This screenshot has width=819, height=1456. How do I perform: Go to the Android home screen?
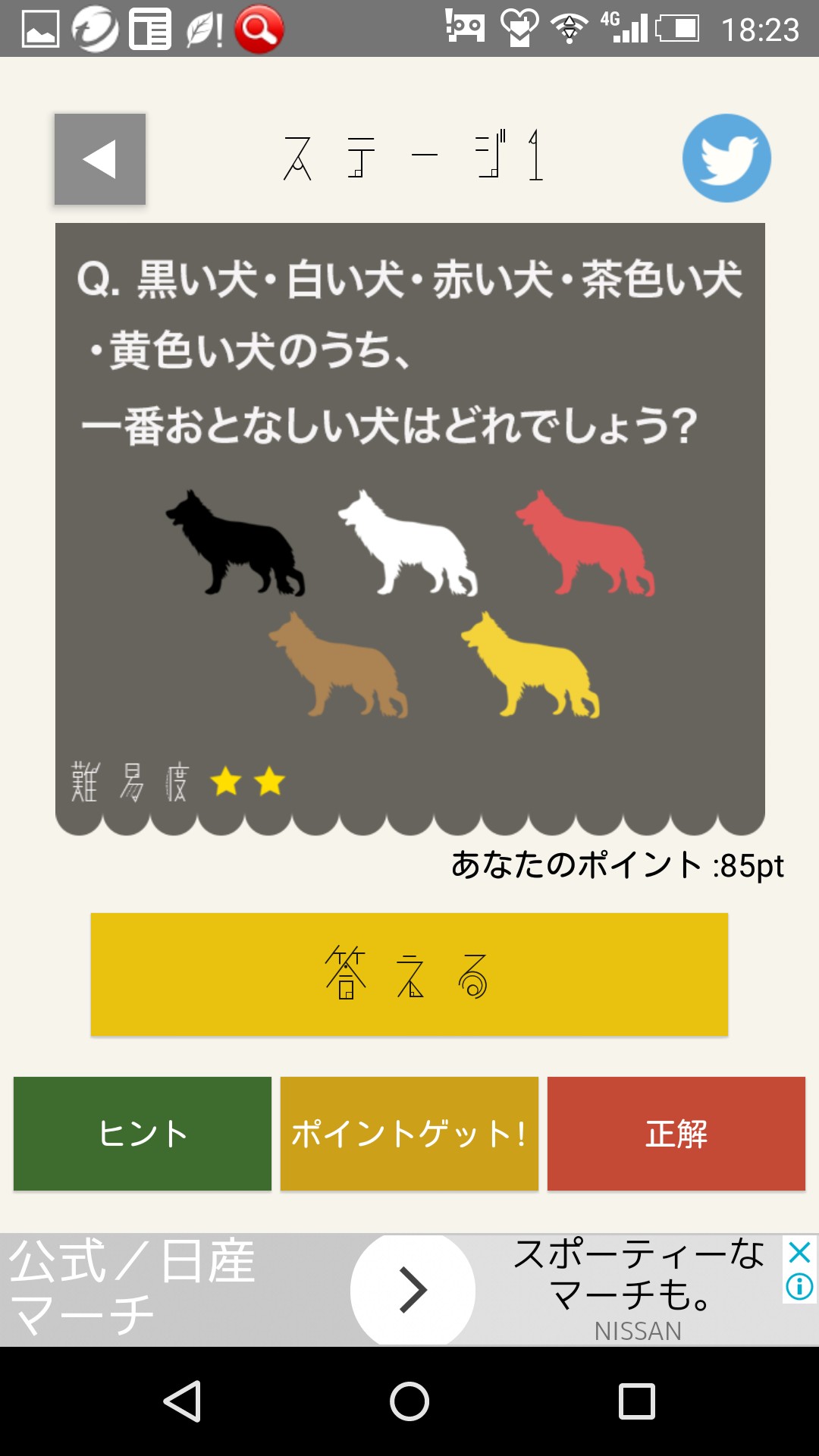click(x=409, y=1401)
